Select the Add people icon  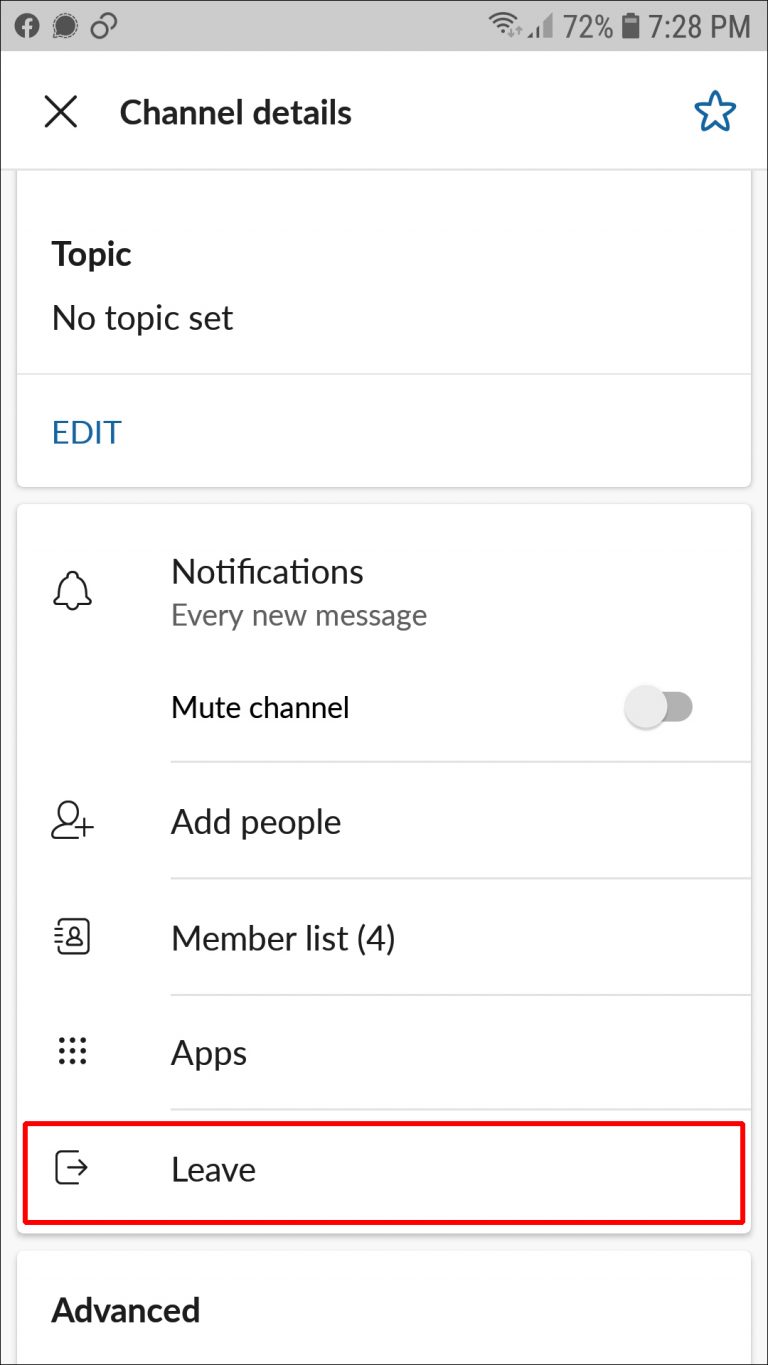[x=71, y=822]
